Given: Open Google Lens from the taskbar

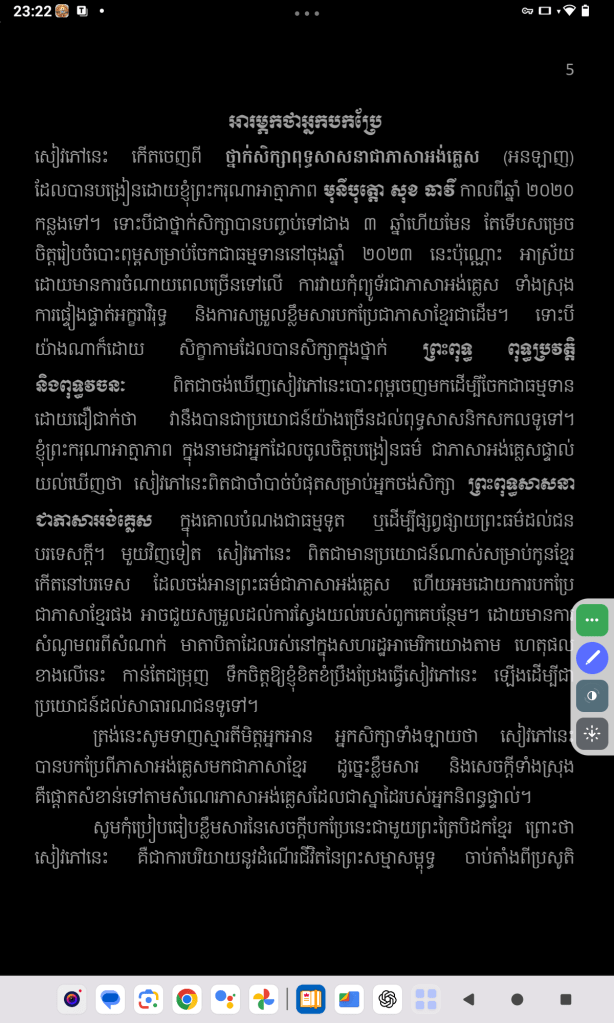Looking at the screenshot, I should tap(149, 998).
